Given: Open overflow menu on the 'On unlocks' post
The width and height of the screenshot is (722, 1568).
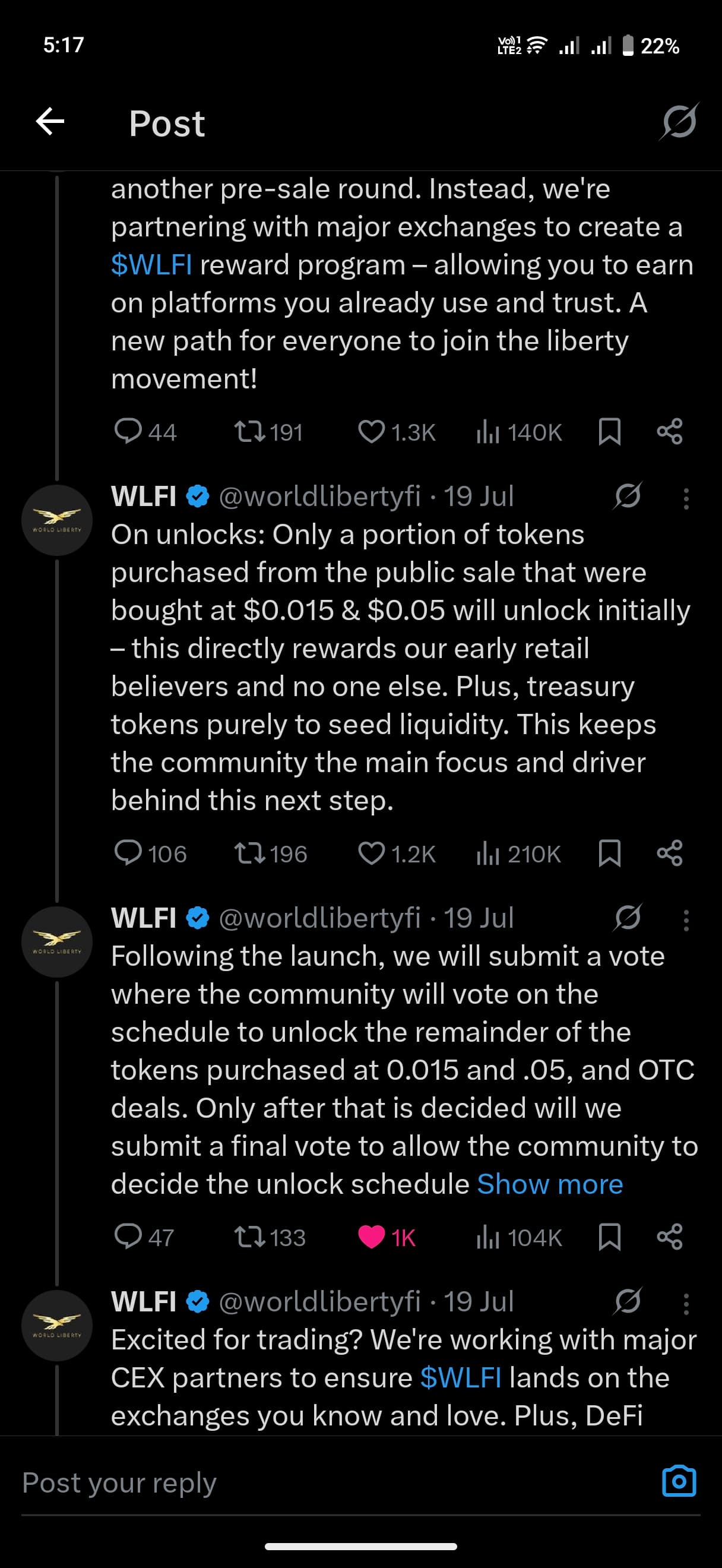Looking at the screenshot, I should tap(686, 498).
